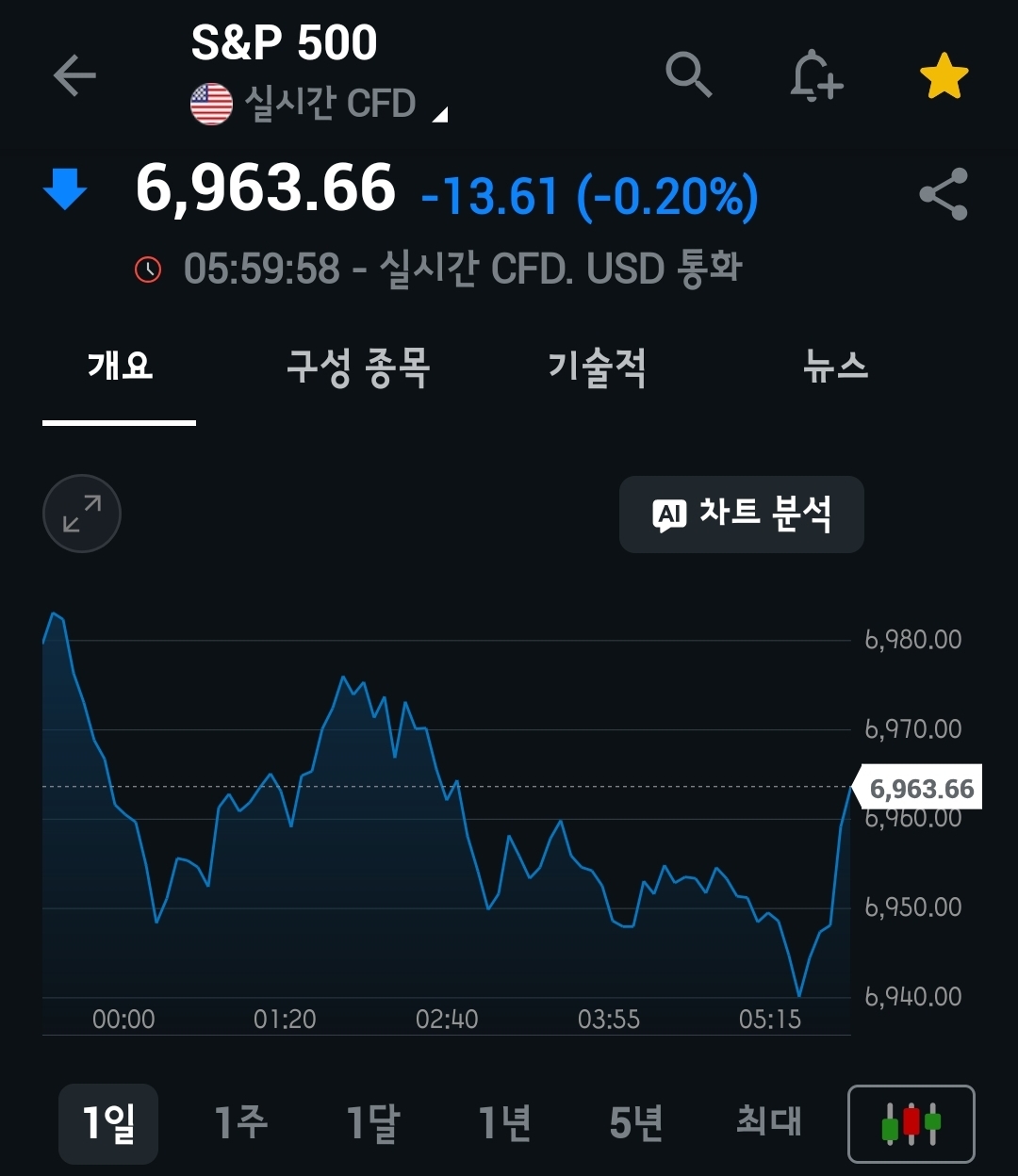This screenshot has width=1018, height=1176.
Task: Switch to the 구성 종목 tab
Action: point(358,366)
